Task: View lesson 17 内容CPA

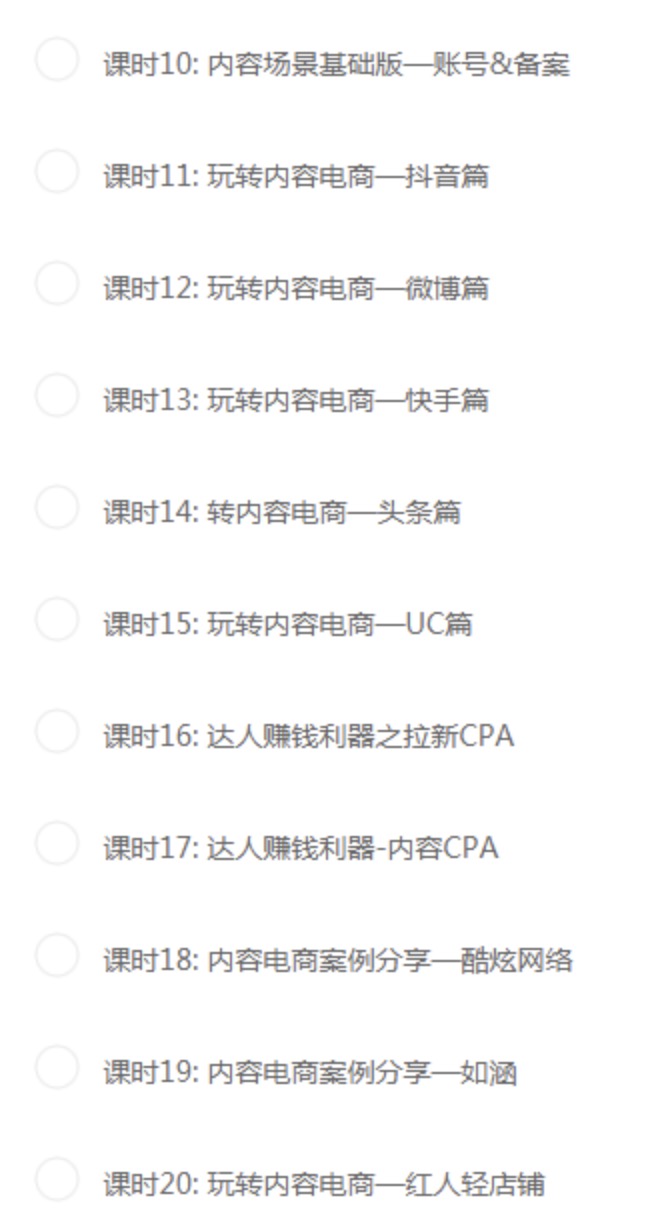Action: (x=300, y=849)
